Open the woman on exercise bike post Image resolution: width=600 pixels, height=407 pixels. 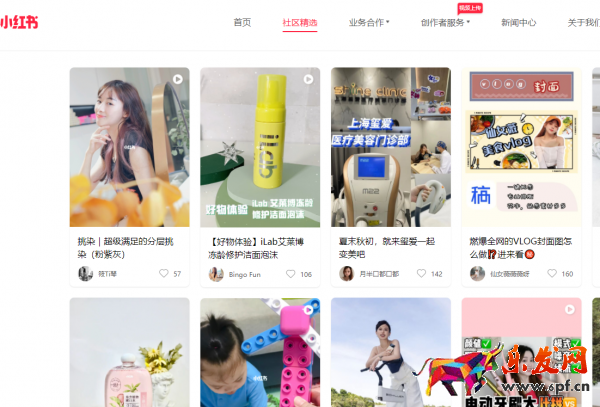391,353
